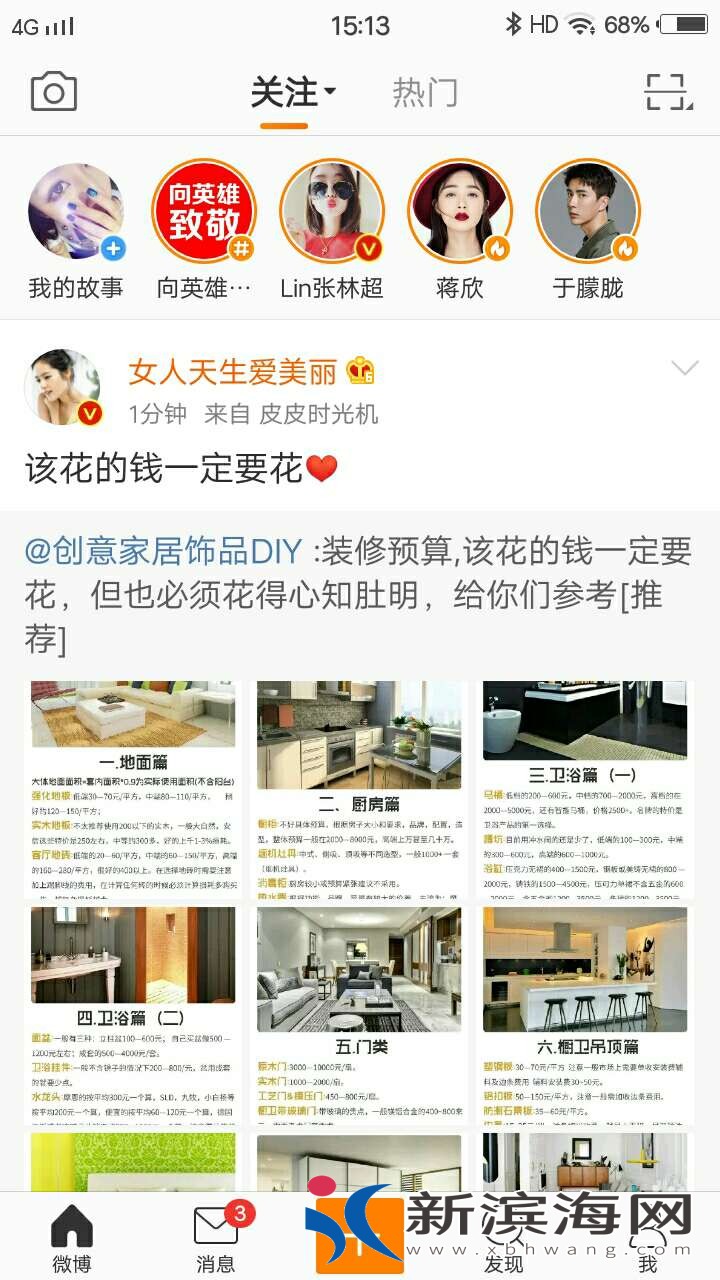Open 我的故事 story

click(76, 212)
